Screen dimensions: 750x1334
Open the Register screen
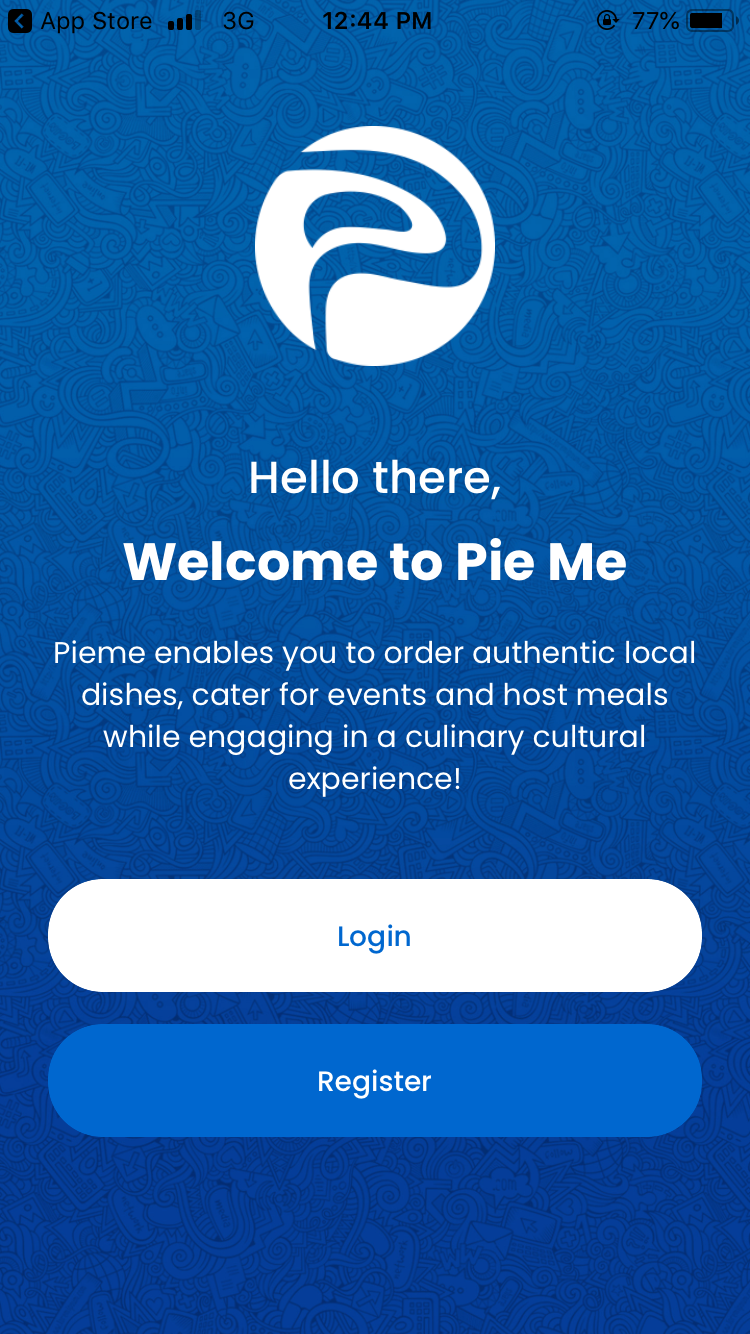tap(374, 1081)
